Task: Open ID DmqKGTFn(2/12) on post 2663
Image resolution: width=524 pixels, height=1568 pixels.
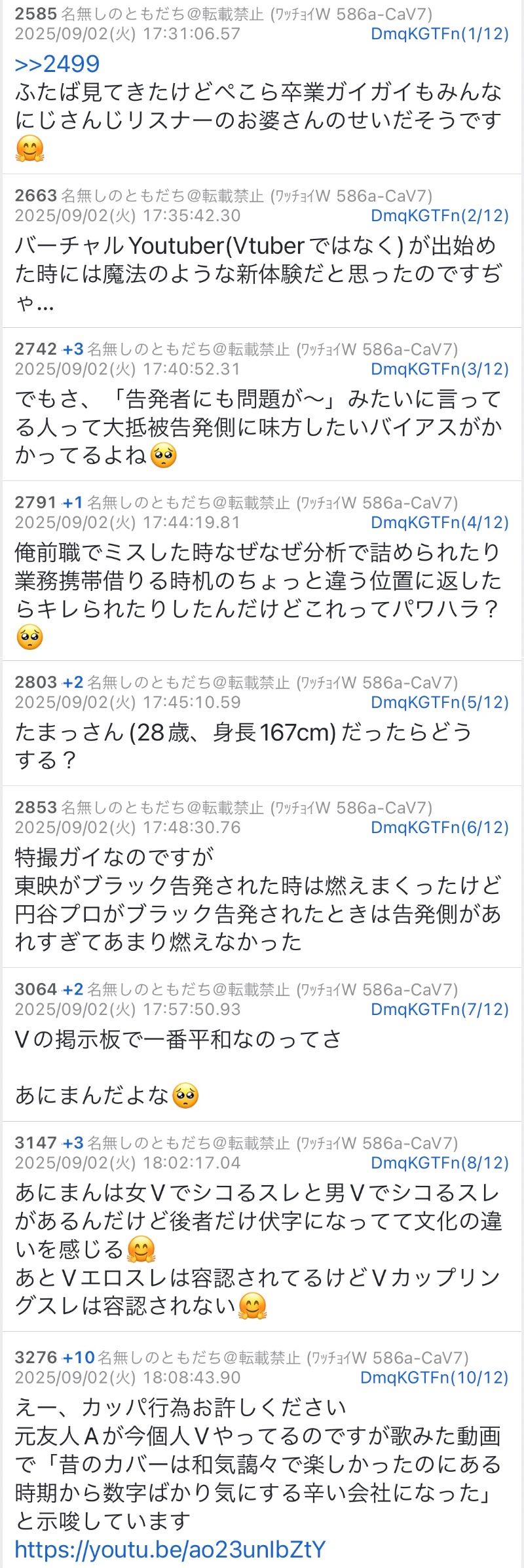Action: pyautogui.click(x=440, y=216)
